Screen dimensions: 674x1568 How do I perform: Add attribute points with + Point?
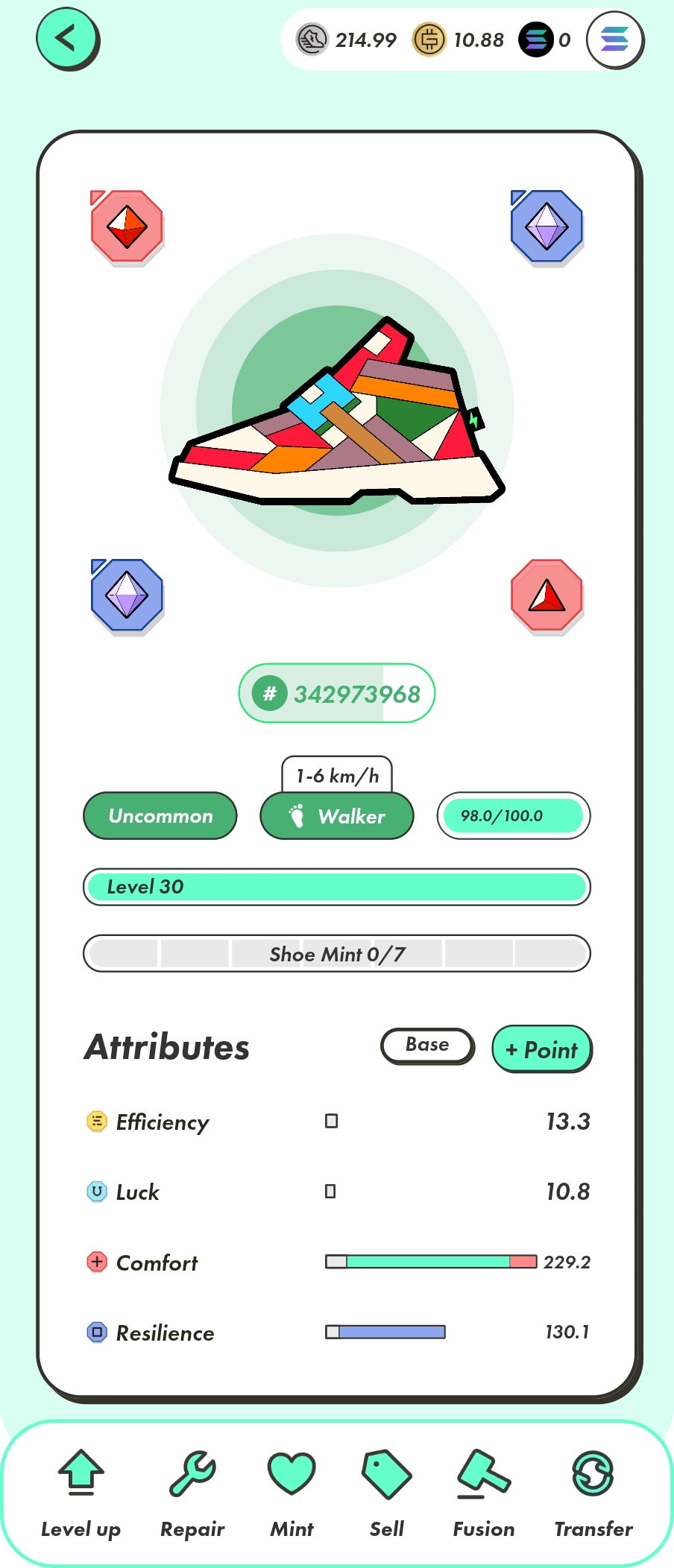point(542,1049)
